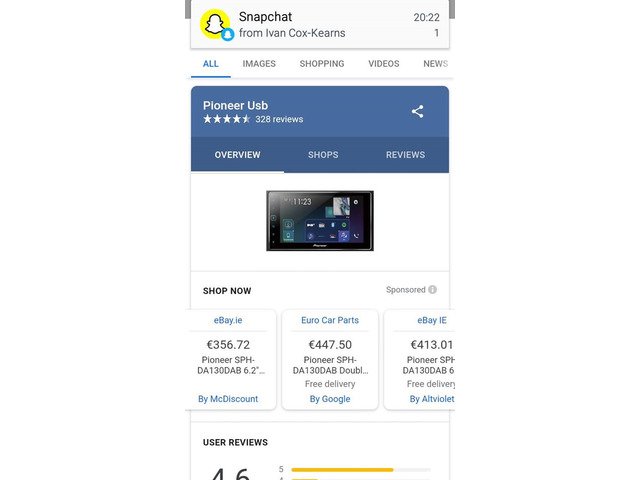Open the eBay IE €413.01 offer card
The width and height of the screenshot is (640, 480).
[425, 360]
